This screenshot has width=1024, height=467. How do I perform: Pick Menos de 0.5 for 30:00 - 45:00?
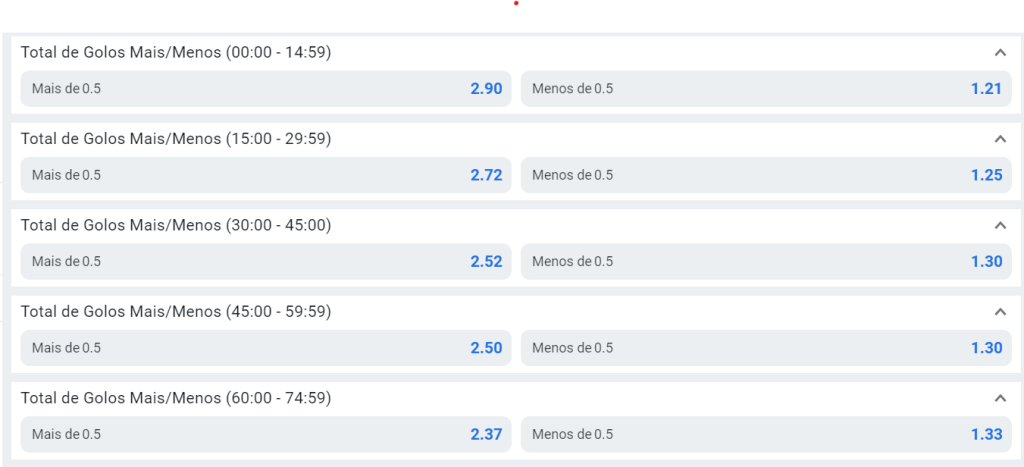pyautogui.click(x=766, y=261)
